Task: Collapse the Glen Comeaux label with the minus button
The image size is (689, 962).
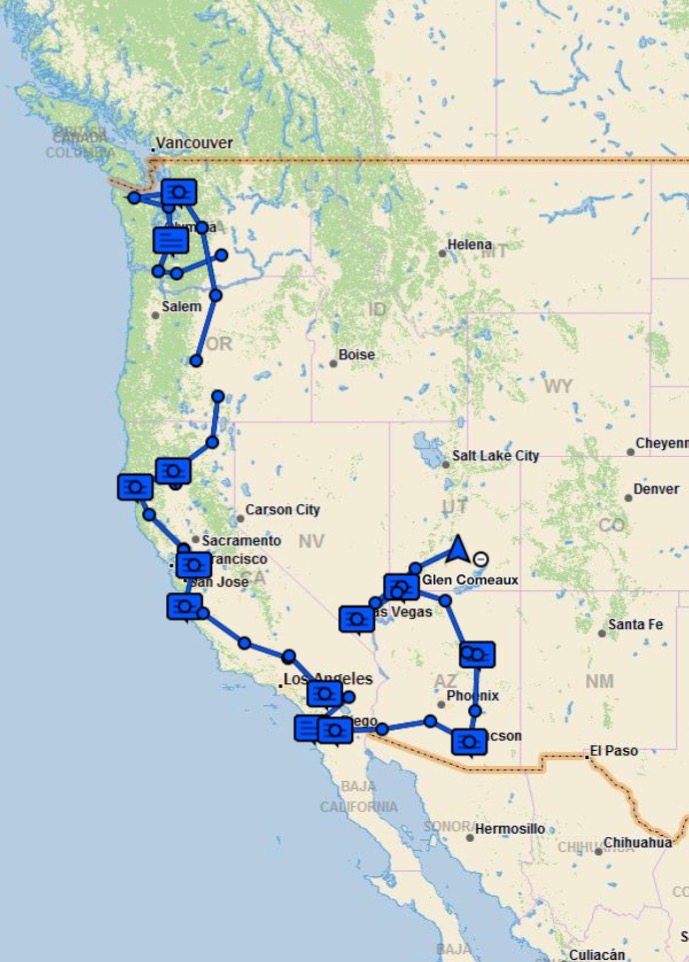Action: [481, 559]
